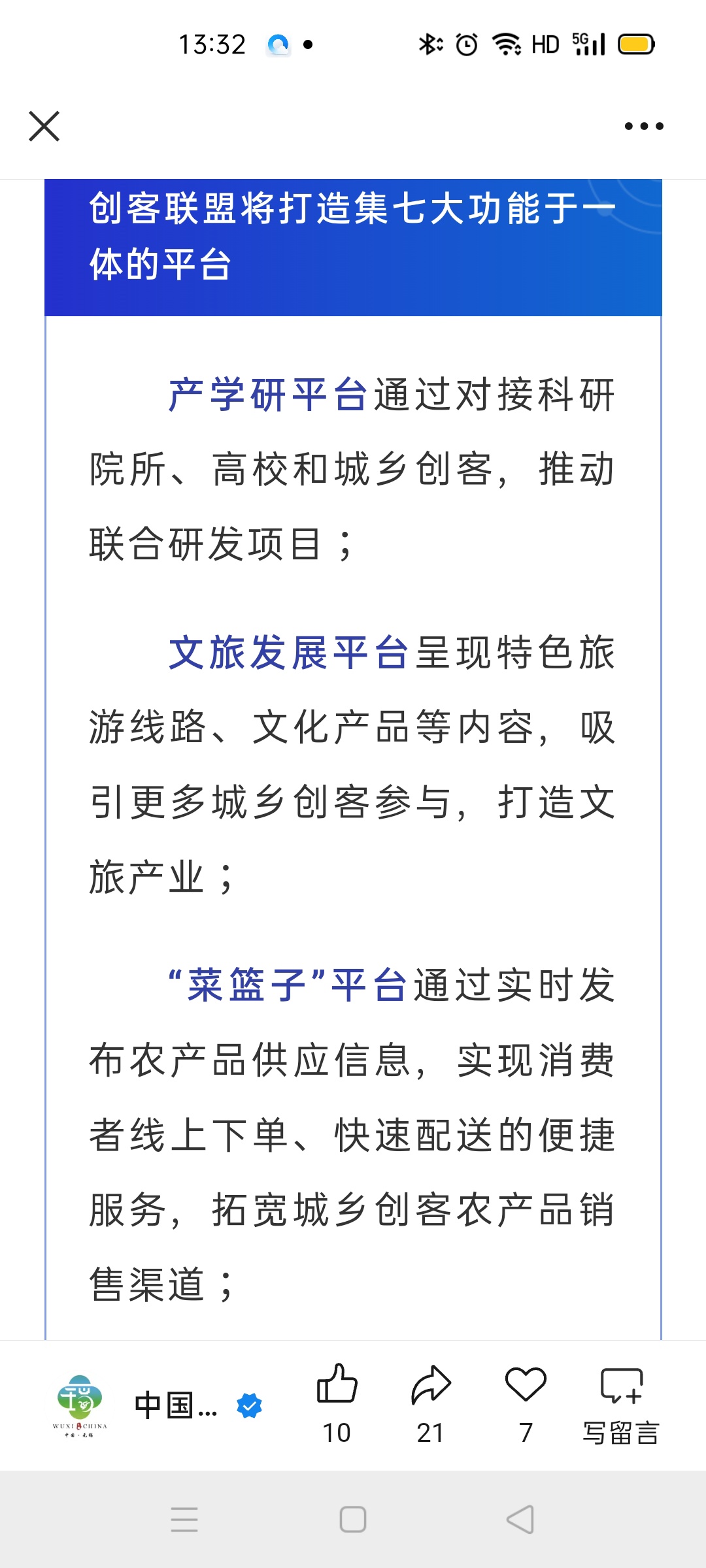Close the article page
Screen dimensions: 706x1568
coord(44,126)
